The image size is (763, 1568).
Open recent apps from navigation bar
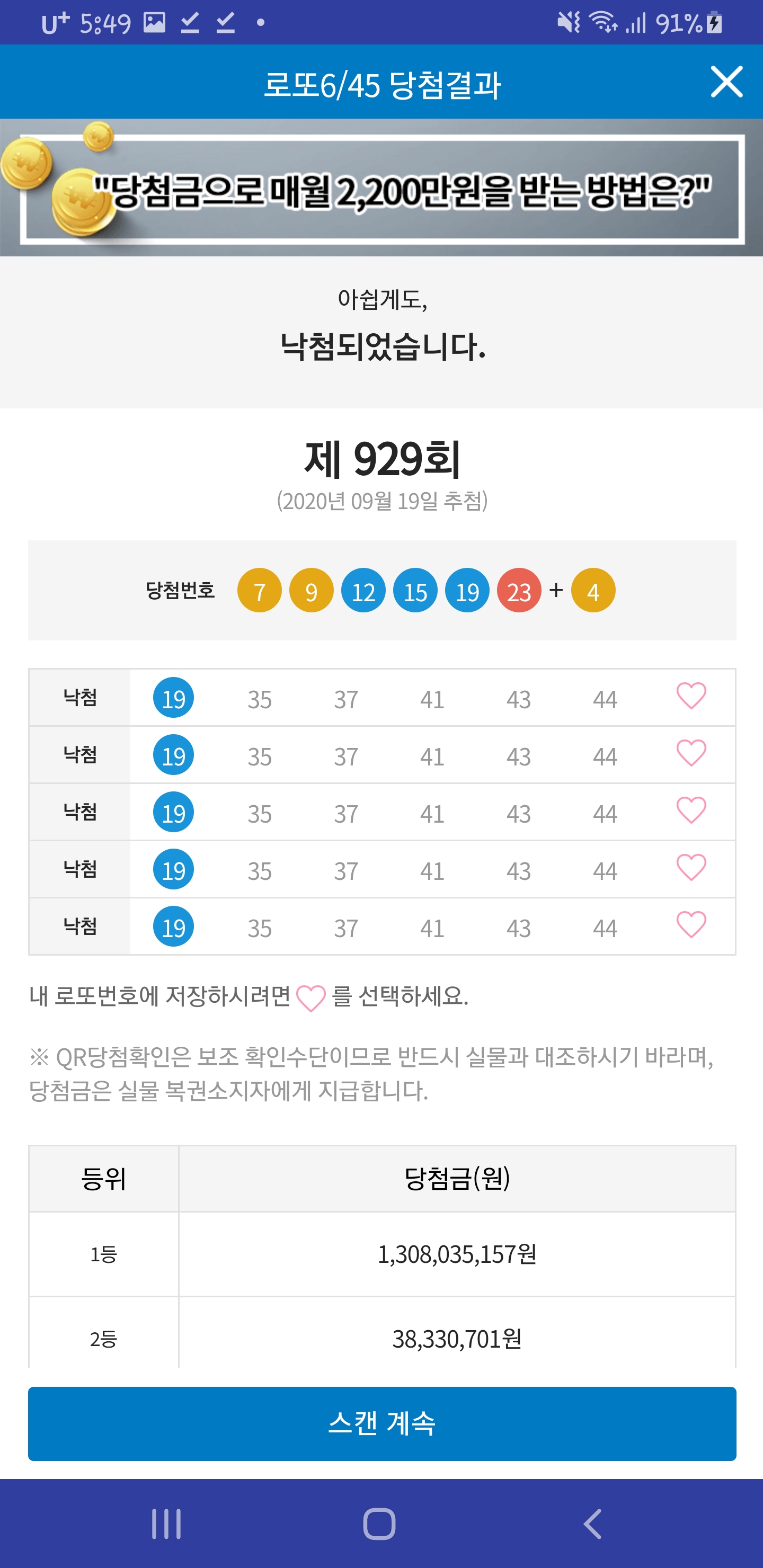[166, 1524]
